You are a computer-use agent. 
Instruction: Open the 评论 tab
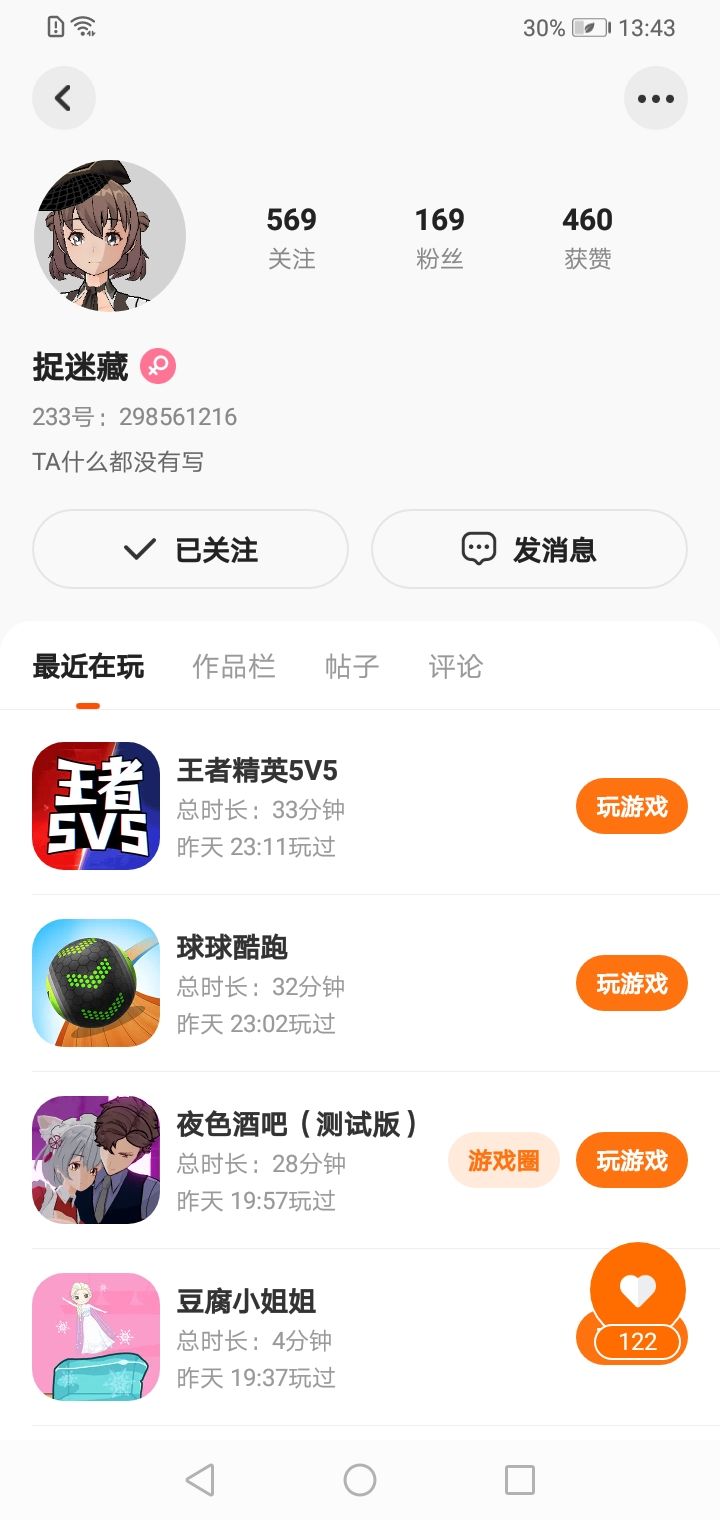click(455, 667)
